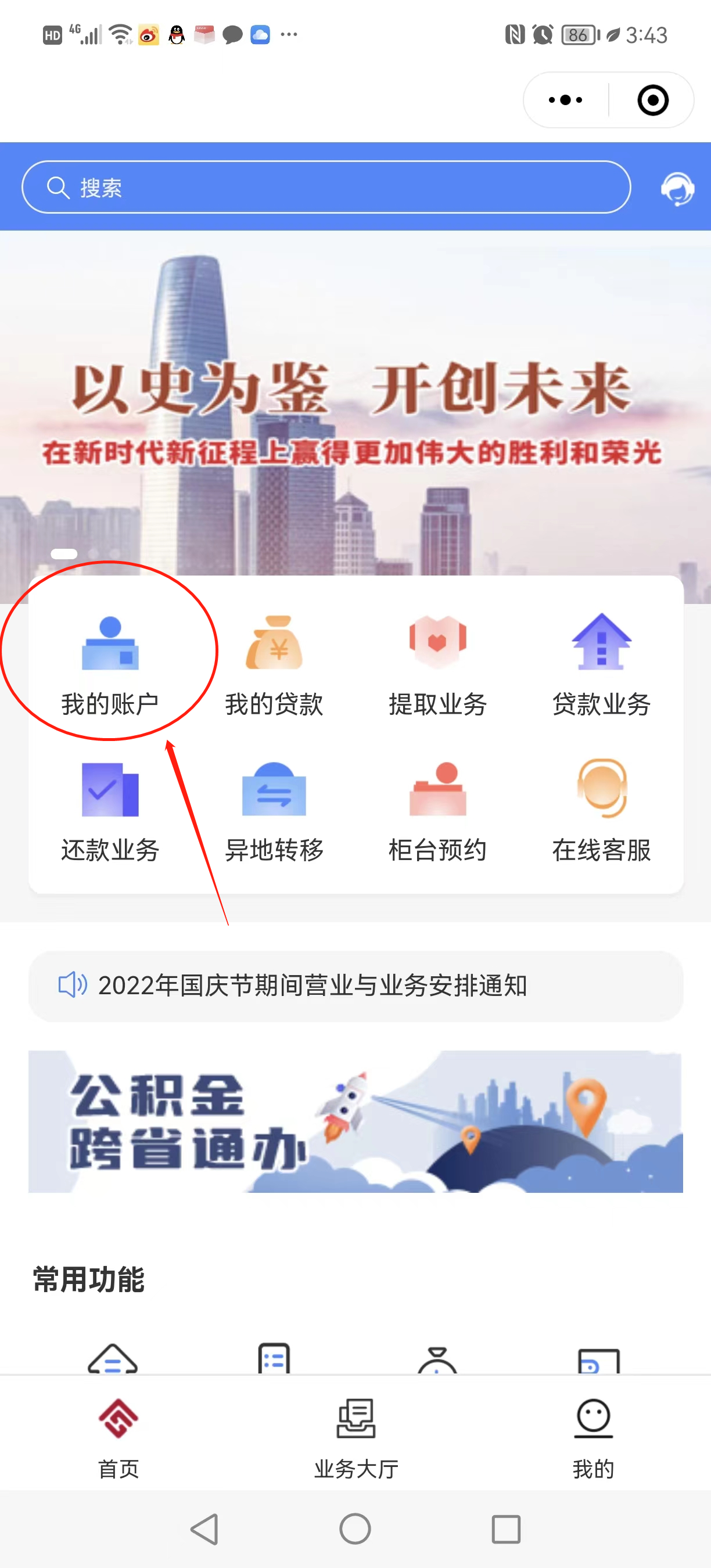Viewport: 711px width, 1568px height.
Task: Go back using the system back button
Action: click(x=205, y=1529)
